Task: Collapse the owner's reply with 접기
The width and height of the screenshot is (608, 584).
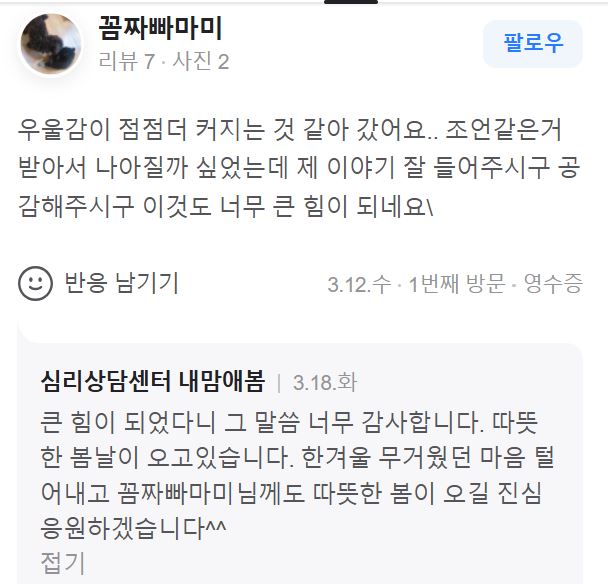Action: [61, 563]
